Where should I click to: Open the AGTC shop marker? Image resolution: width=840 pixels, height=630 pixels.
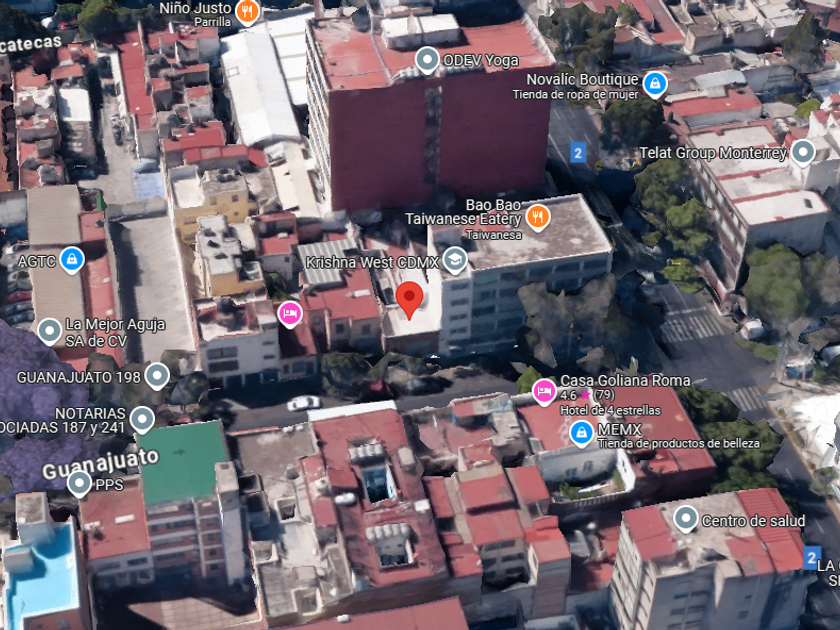(72, 260)
